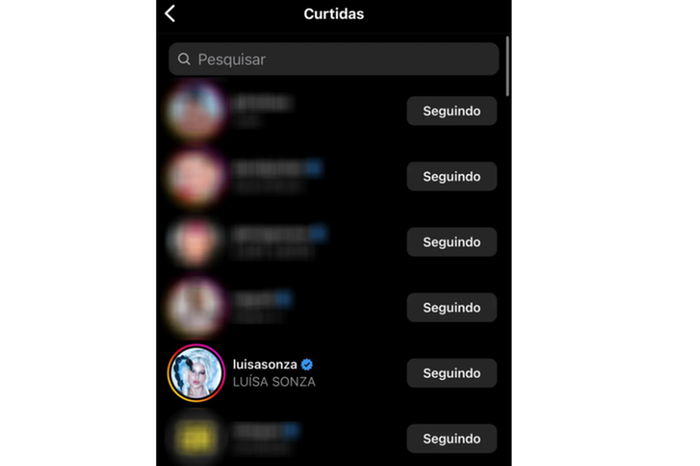Screen dimensions: 700x466
Task: View luisasonza's profile picture story ring
Action: 196,373
